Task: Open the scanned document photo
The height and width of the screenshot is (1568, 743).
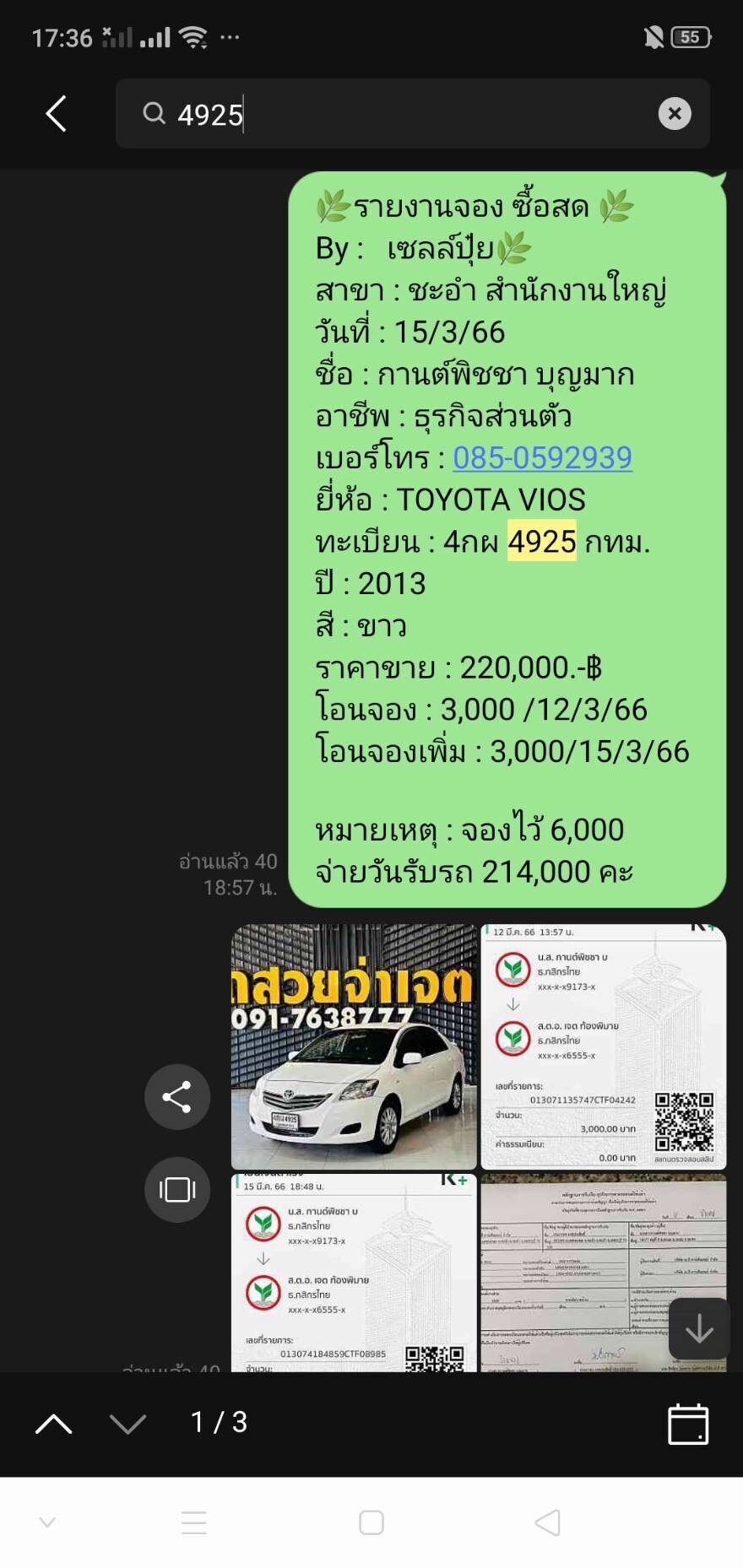Action: coord(604,1273)
